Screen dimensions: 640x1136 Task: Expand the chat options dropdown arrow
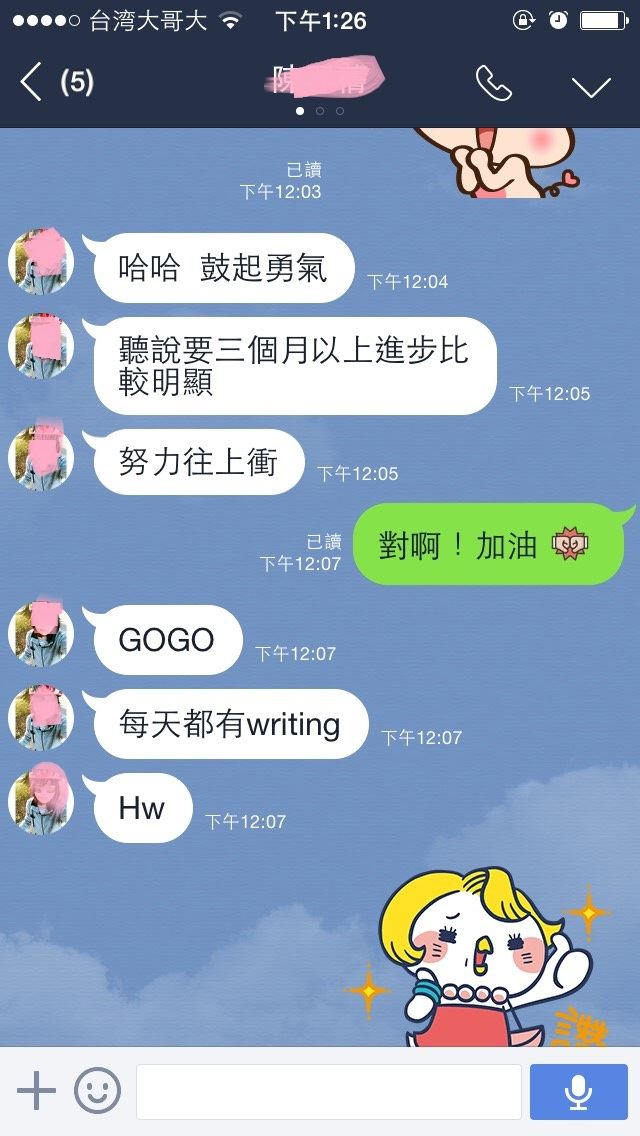coord(591,86)
